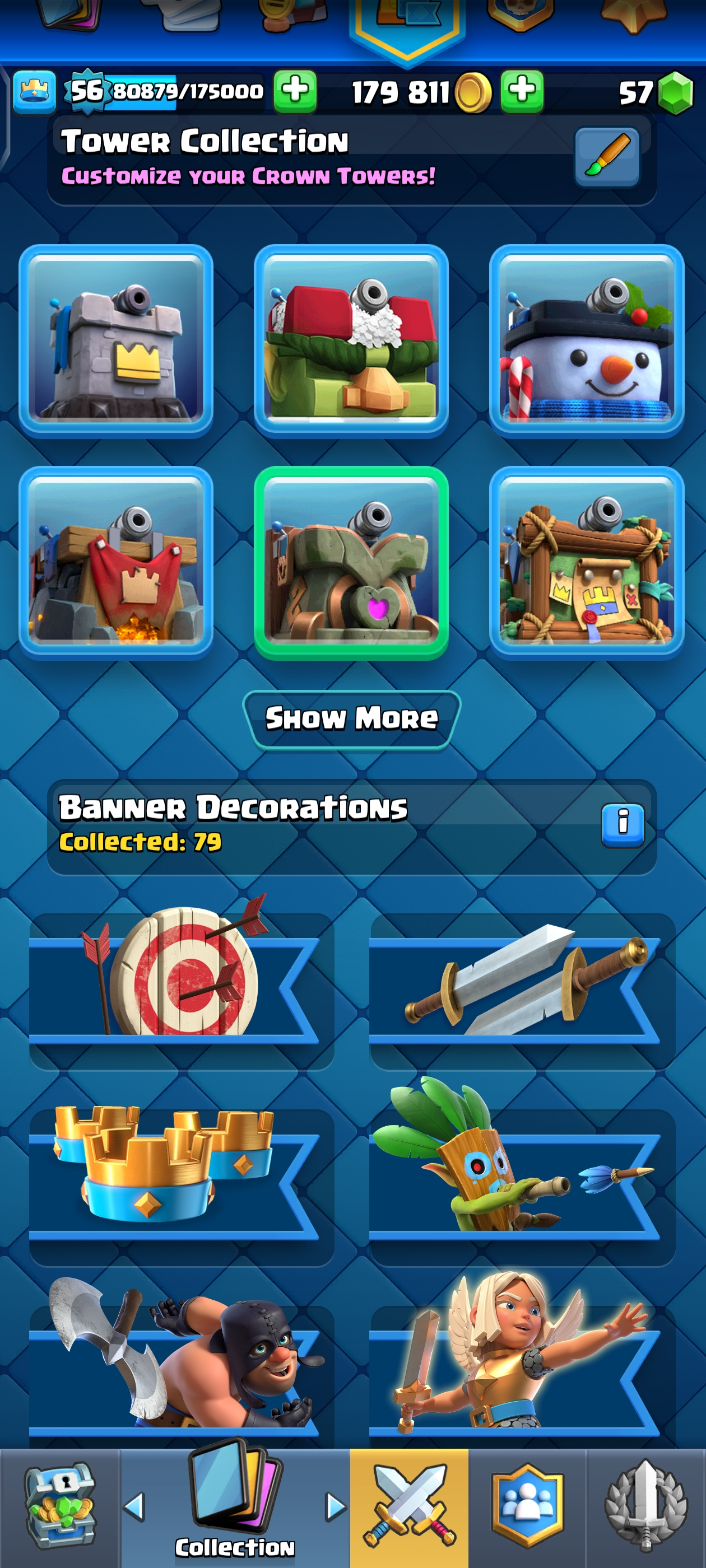Open the paintbrush edit button for towers

[607, 157]
